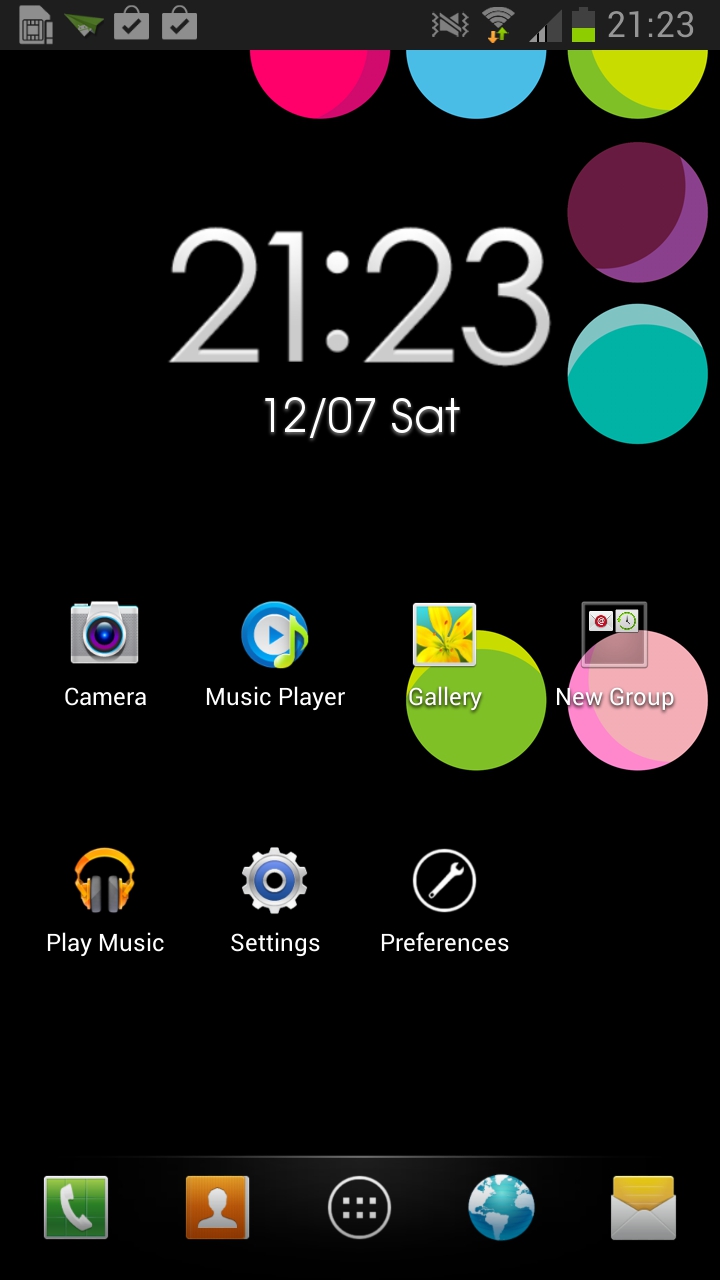720x1280 pixels.
Task: Open the messaging envelope in the dock
Action: (643, 1207)
